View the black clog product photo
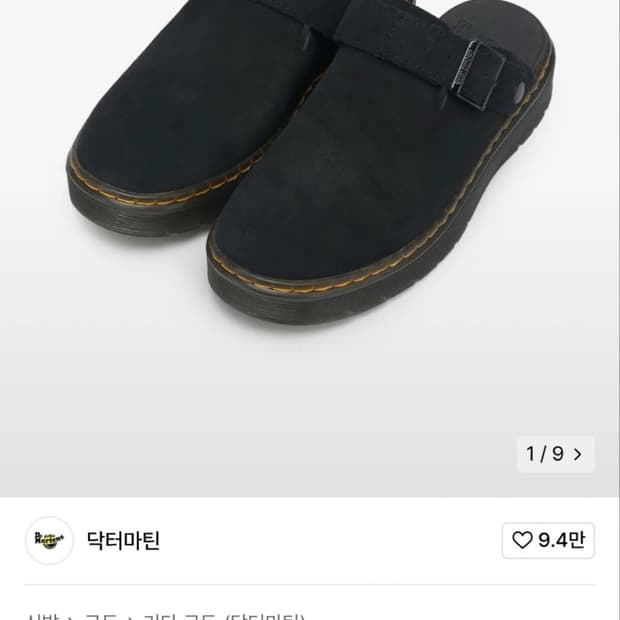620x620 pixels. pyautogui.click(x=310, y=248)
